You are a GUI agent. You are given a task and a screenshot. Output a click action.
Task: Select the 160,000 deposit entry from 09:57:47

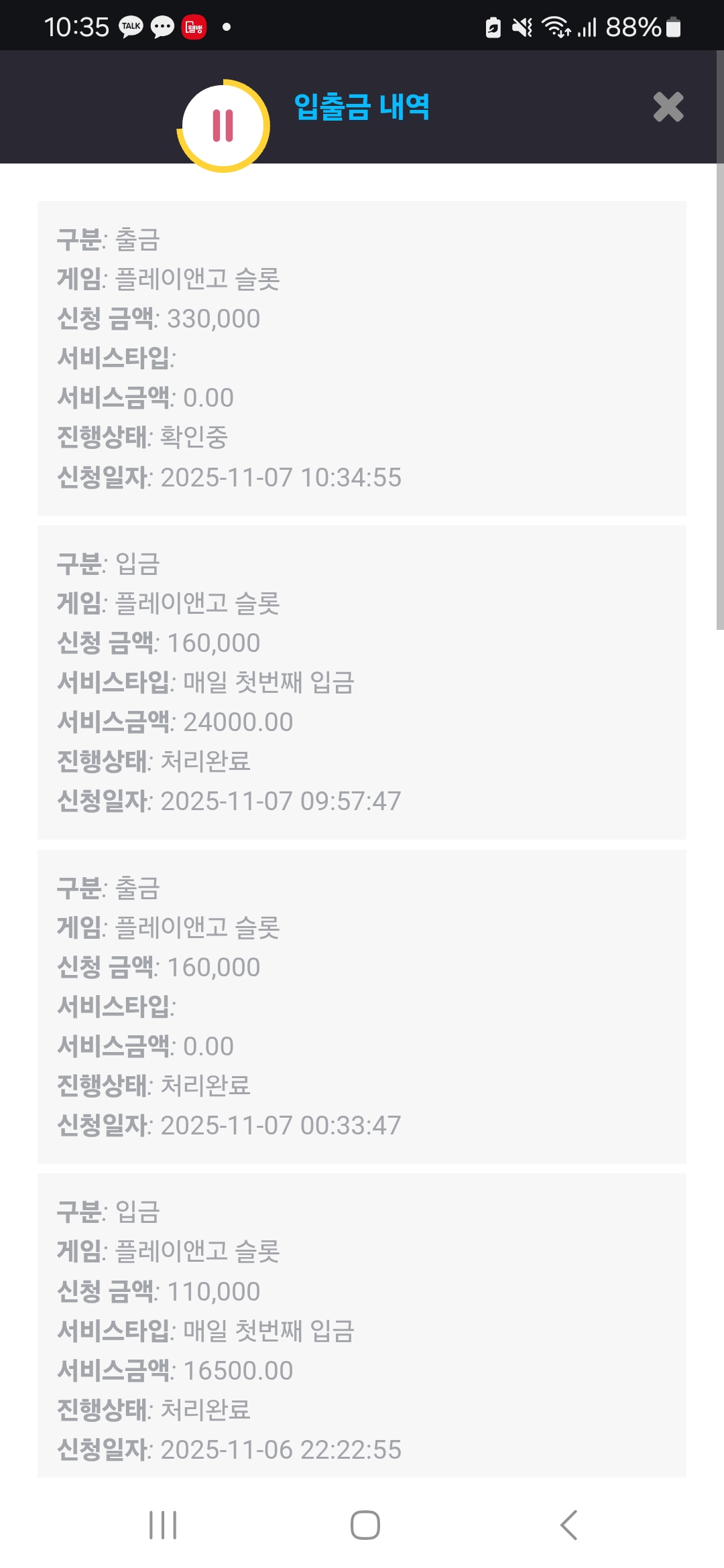click(362, 680)
